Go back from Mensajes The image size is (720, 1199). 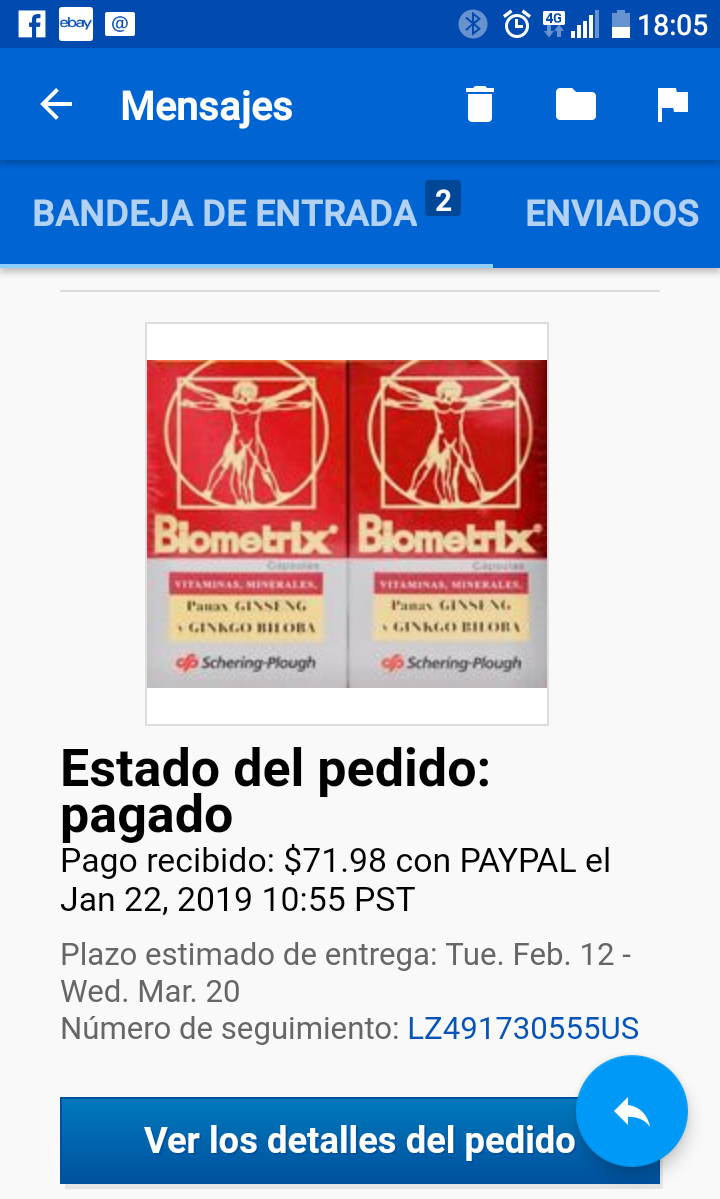point(56,105)
